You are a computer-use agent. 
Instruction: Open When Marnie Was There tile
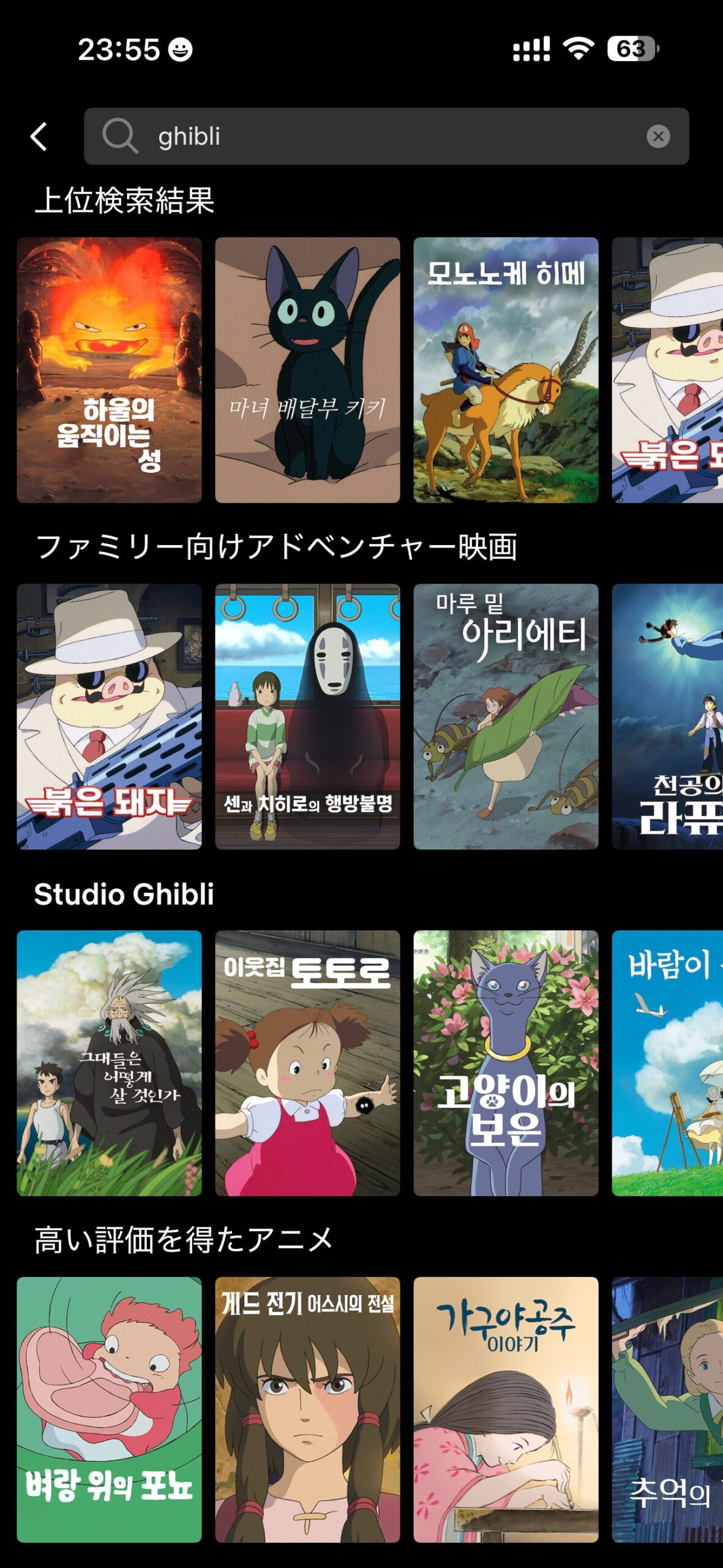pyautogui.click(x=667, y=1410)
